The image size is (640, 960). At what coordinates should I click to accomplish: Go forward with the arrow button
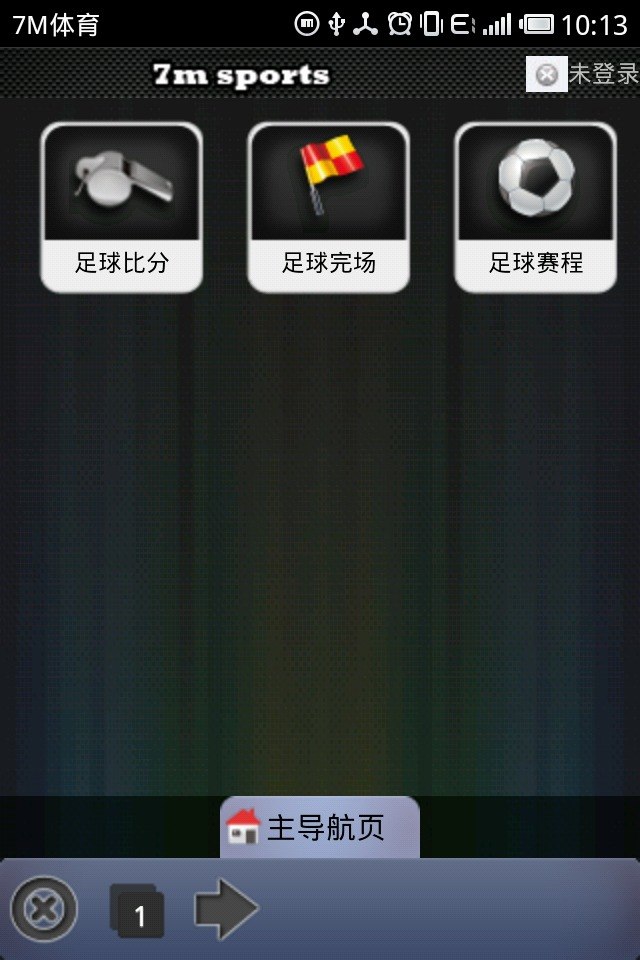[x=226, y=910]
